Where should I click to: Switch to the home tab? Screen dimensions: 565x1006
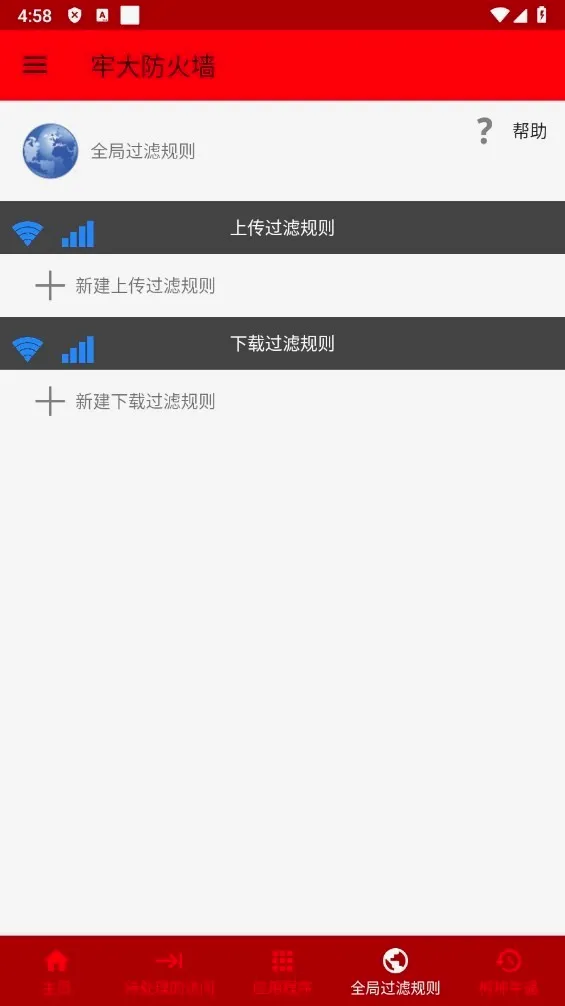[x=56, y=971]
